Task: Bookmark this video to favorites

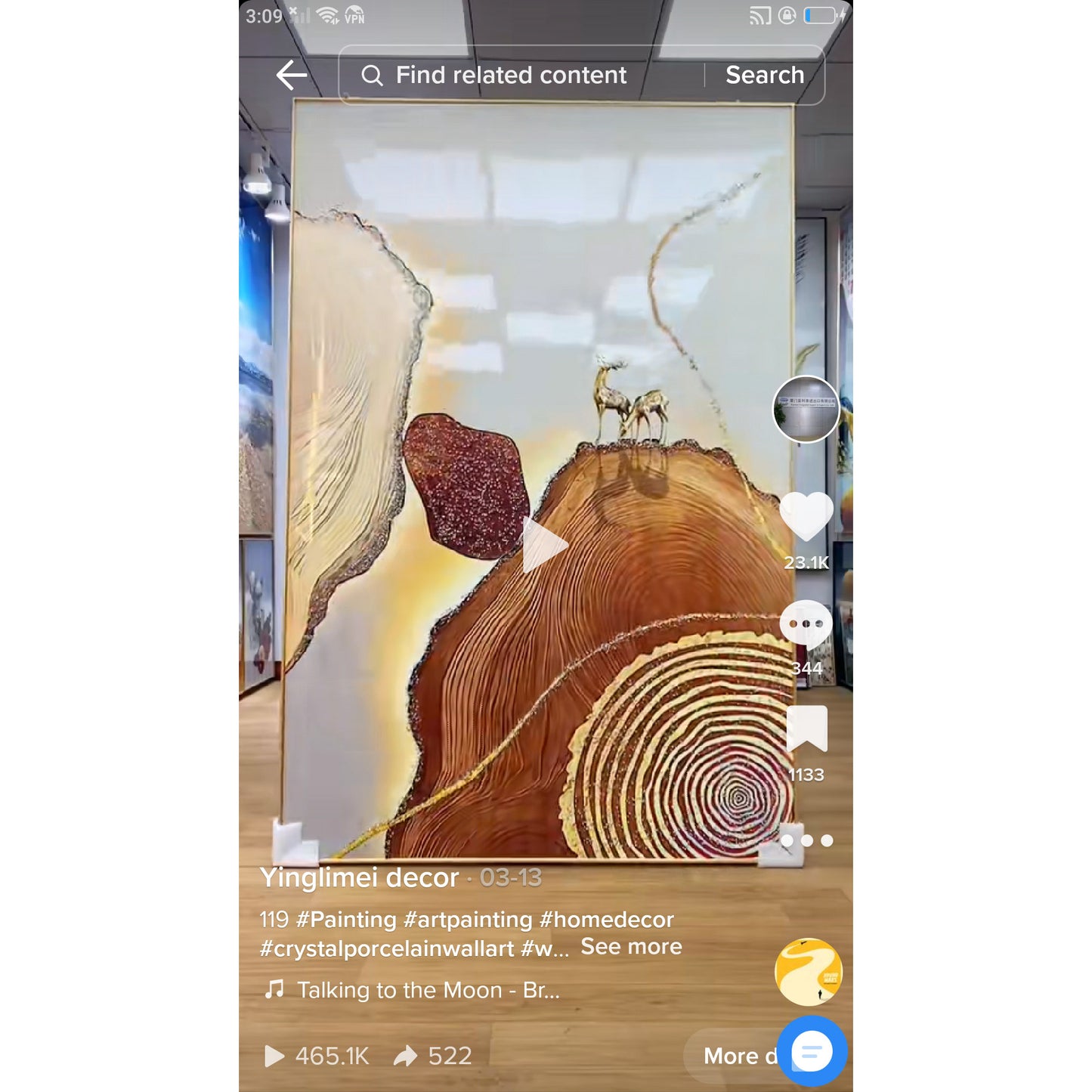Action: coord(806,729)
